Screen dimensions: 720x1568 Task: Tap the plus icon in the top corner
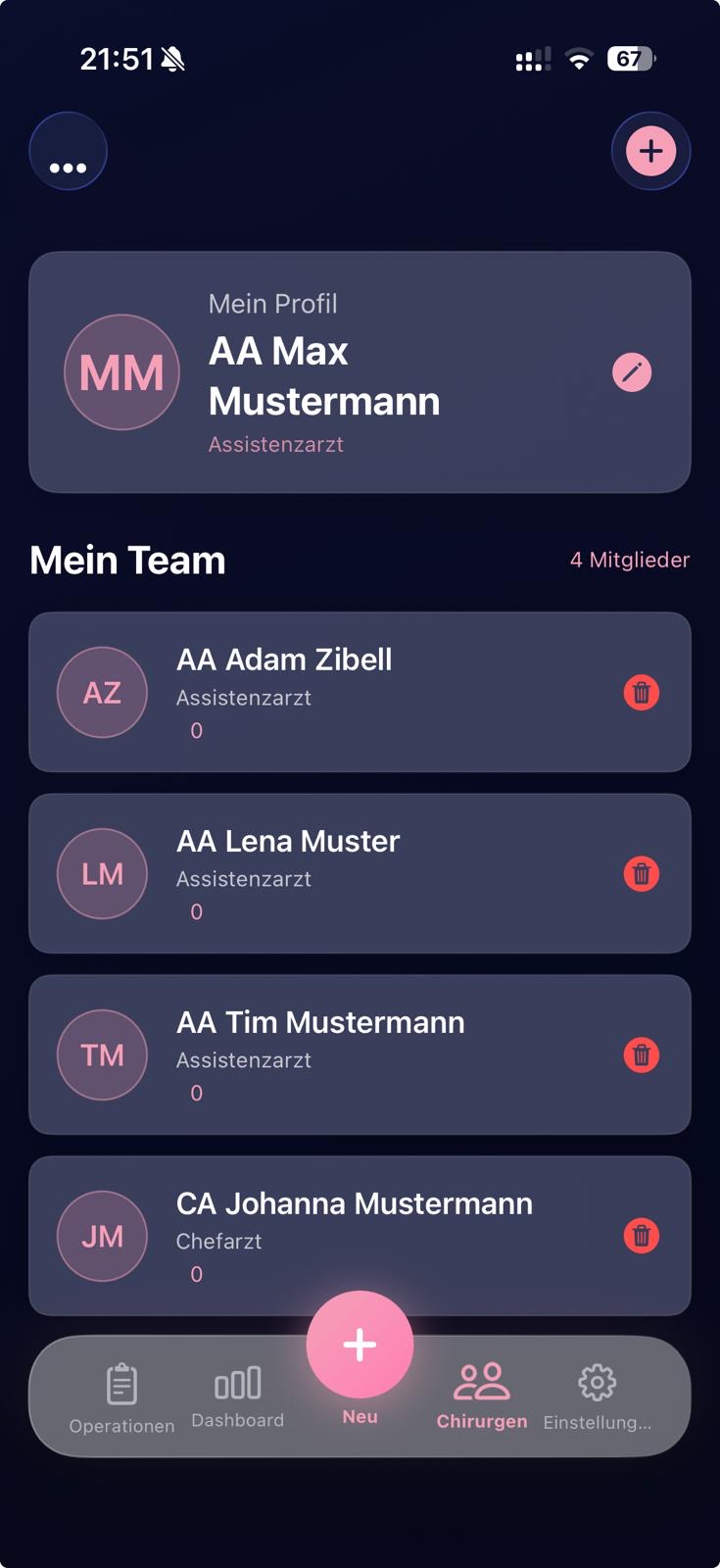pos(650,151)
